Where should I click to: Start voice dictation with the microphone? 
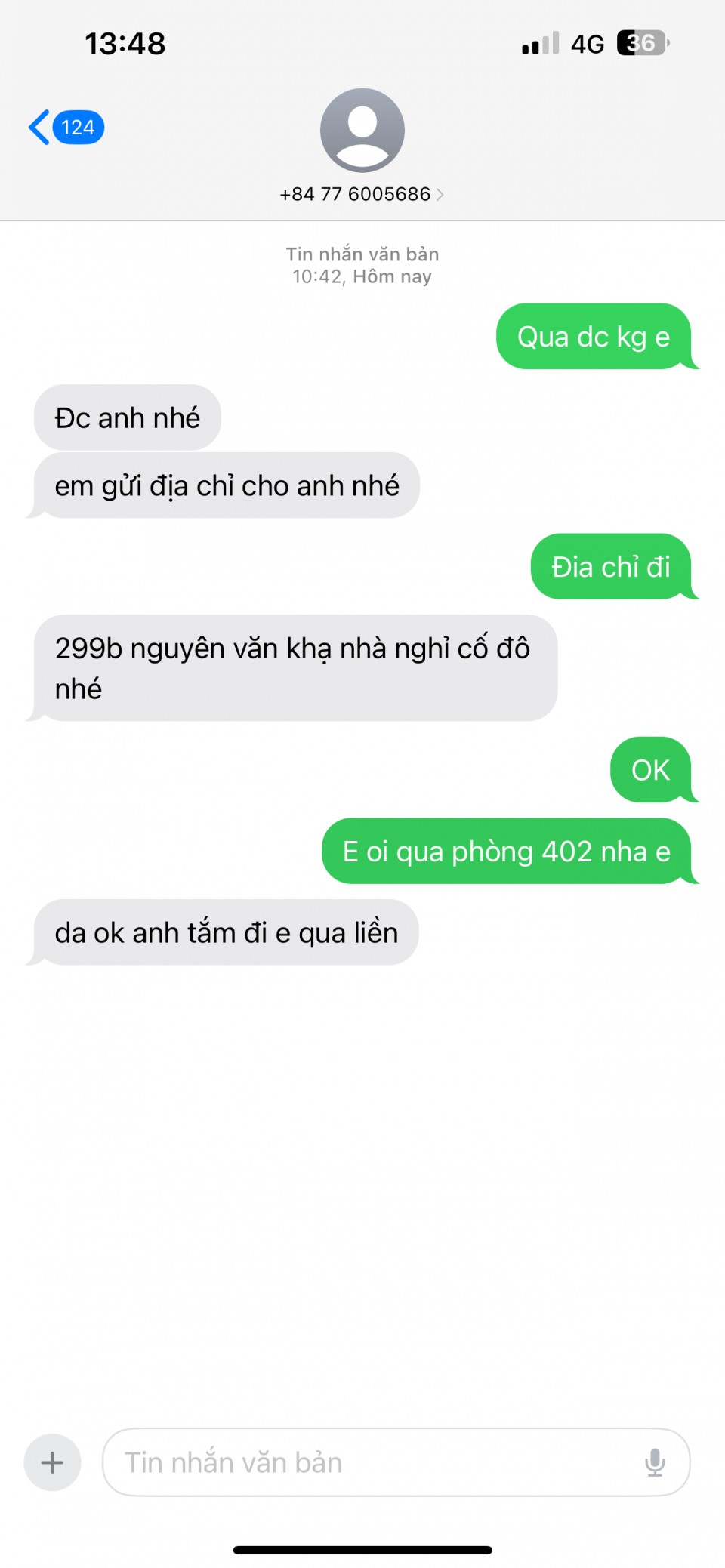tap(655, 1462)
